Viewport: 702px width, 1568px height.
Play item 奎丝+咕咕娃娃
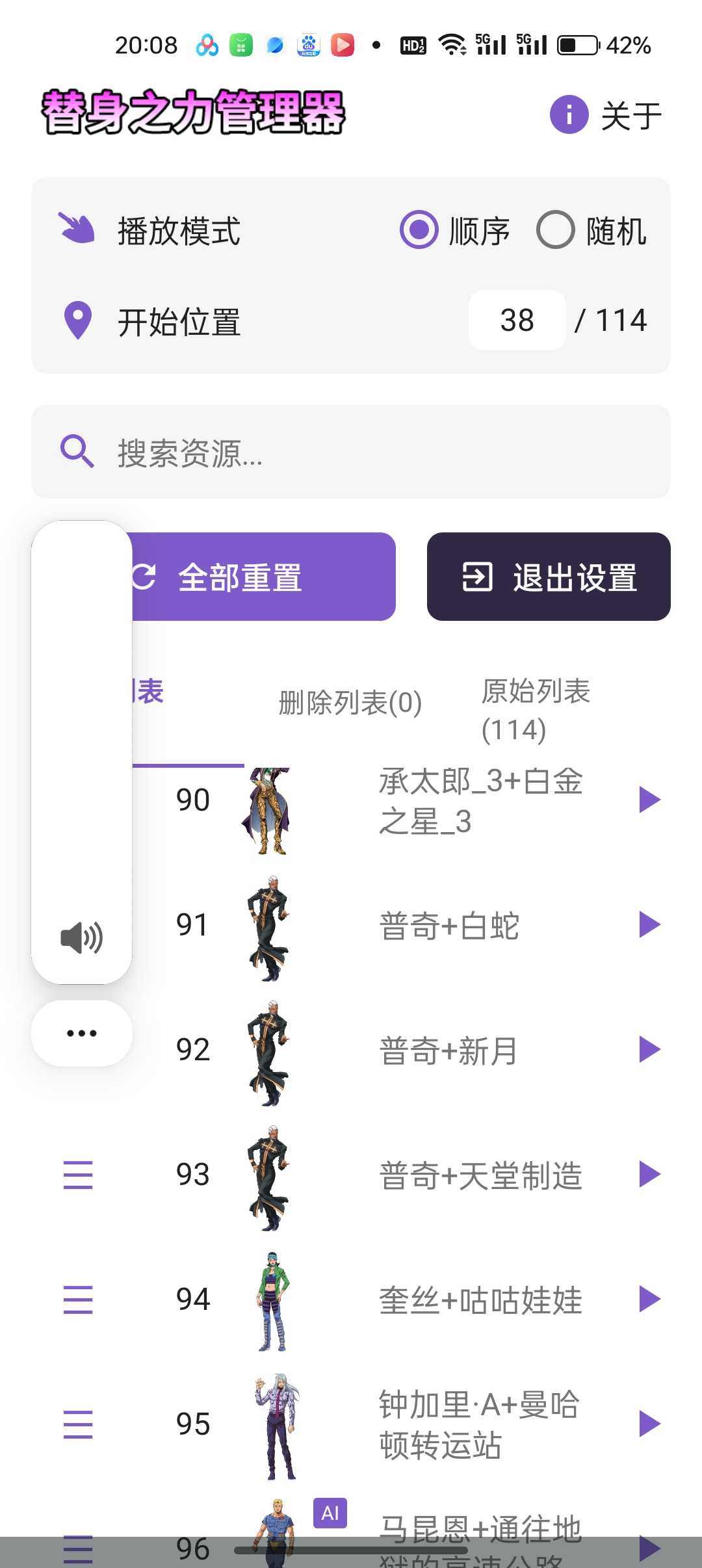649,1299
